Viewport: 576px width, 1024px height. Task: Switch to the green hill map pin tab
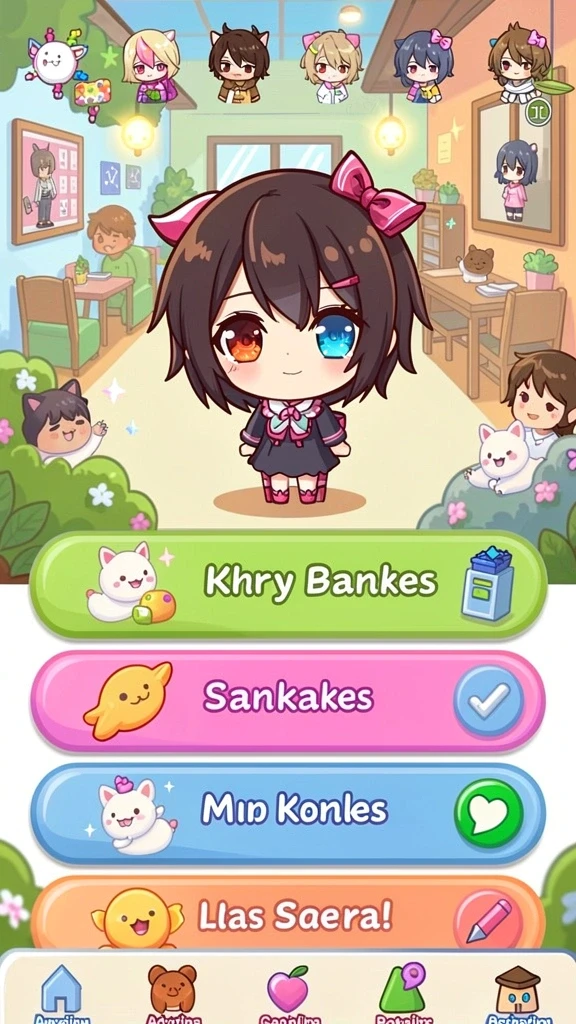(x=403, y=991)
